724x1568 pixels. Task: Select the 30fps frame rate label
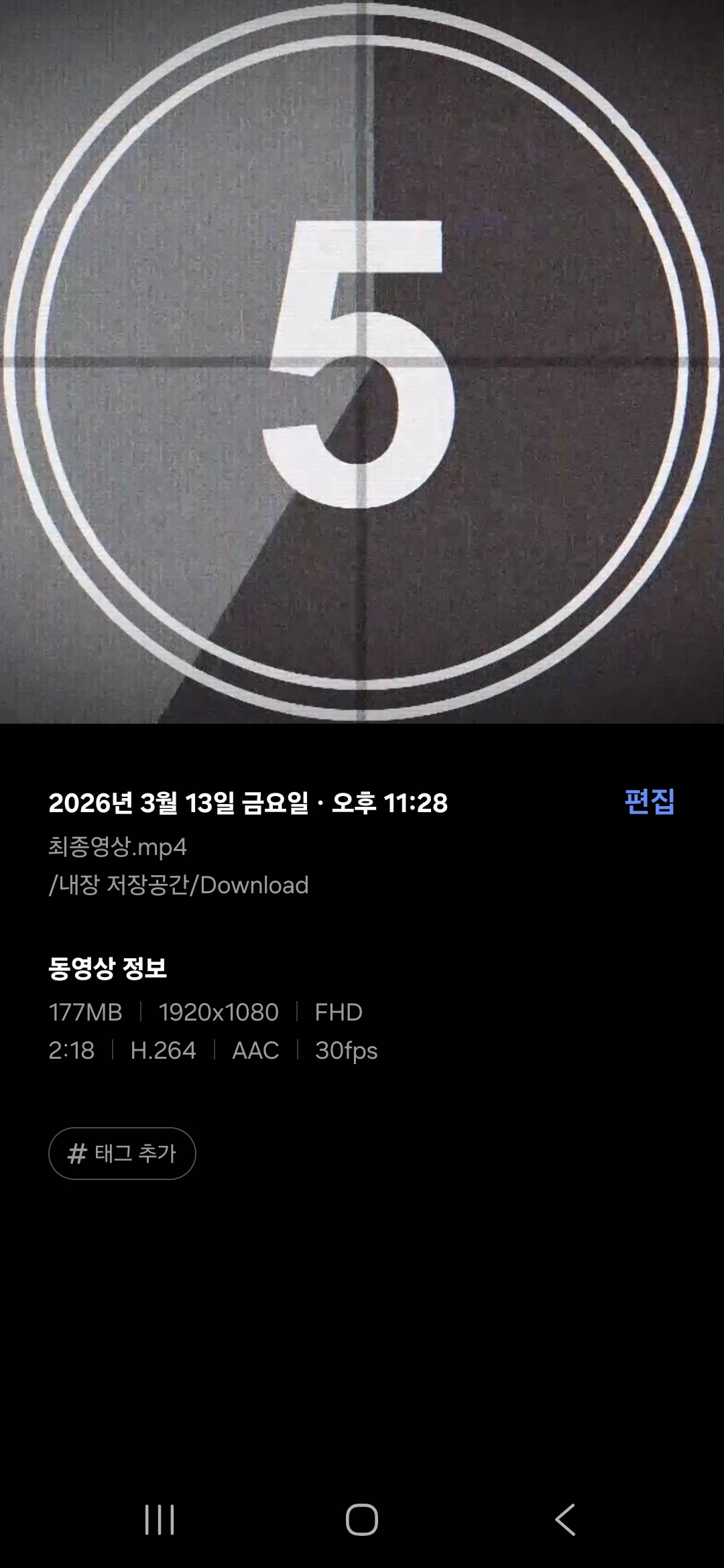346,1051
